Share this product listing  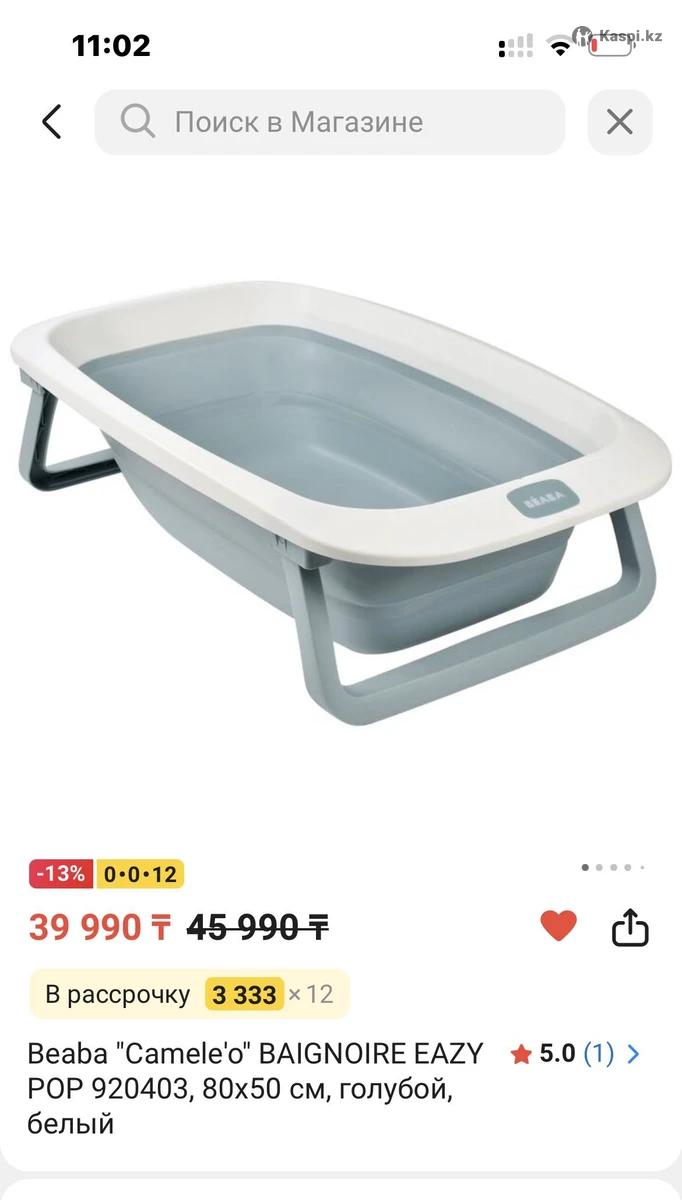[630, 927]
